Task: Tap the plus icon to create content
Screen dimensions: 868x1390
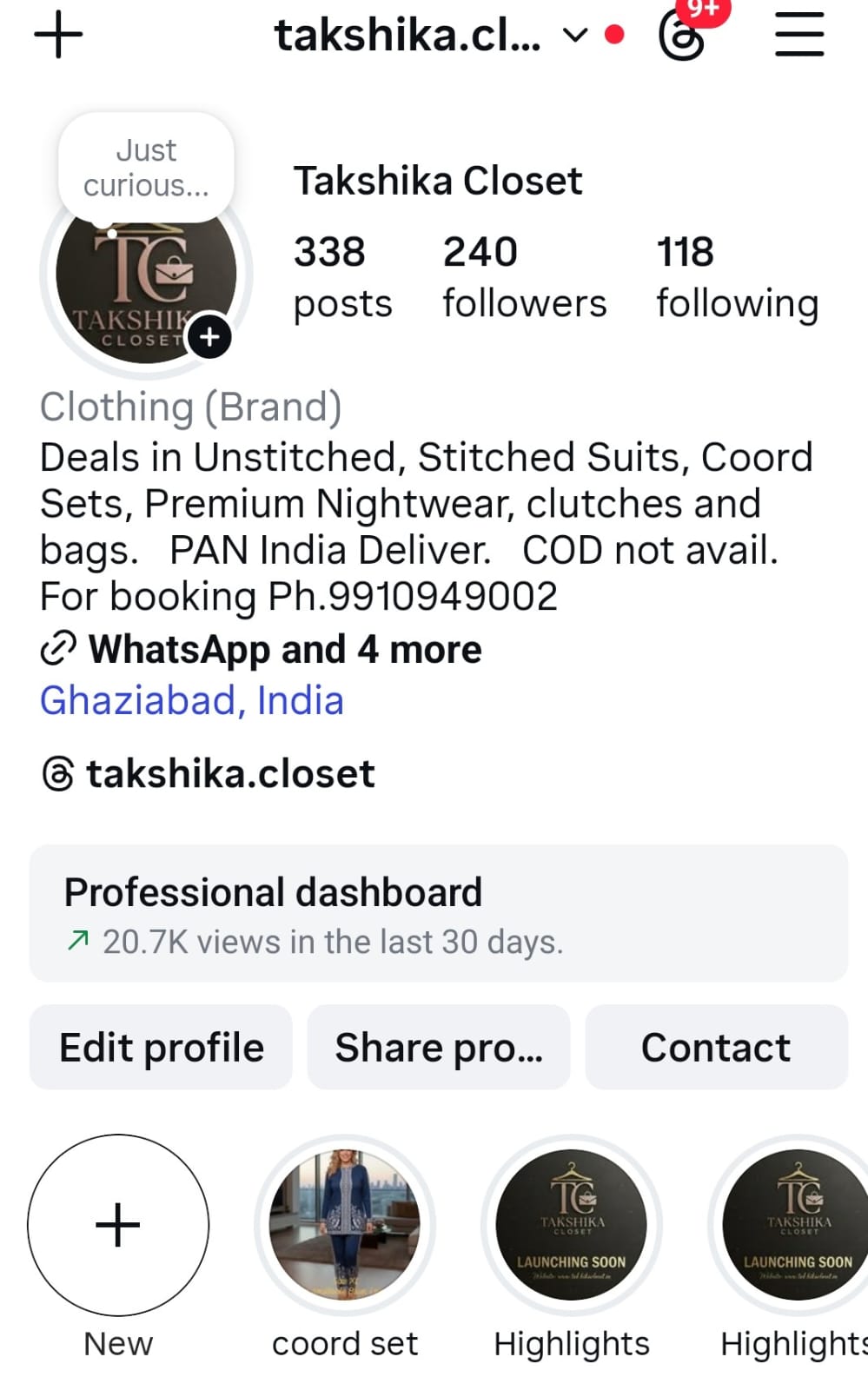Action: pos(58,36)
